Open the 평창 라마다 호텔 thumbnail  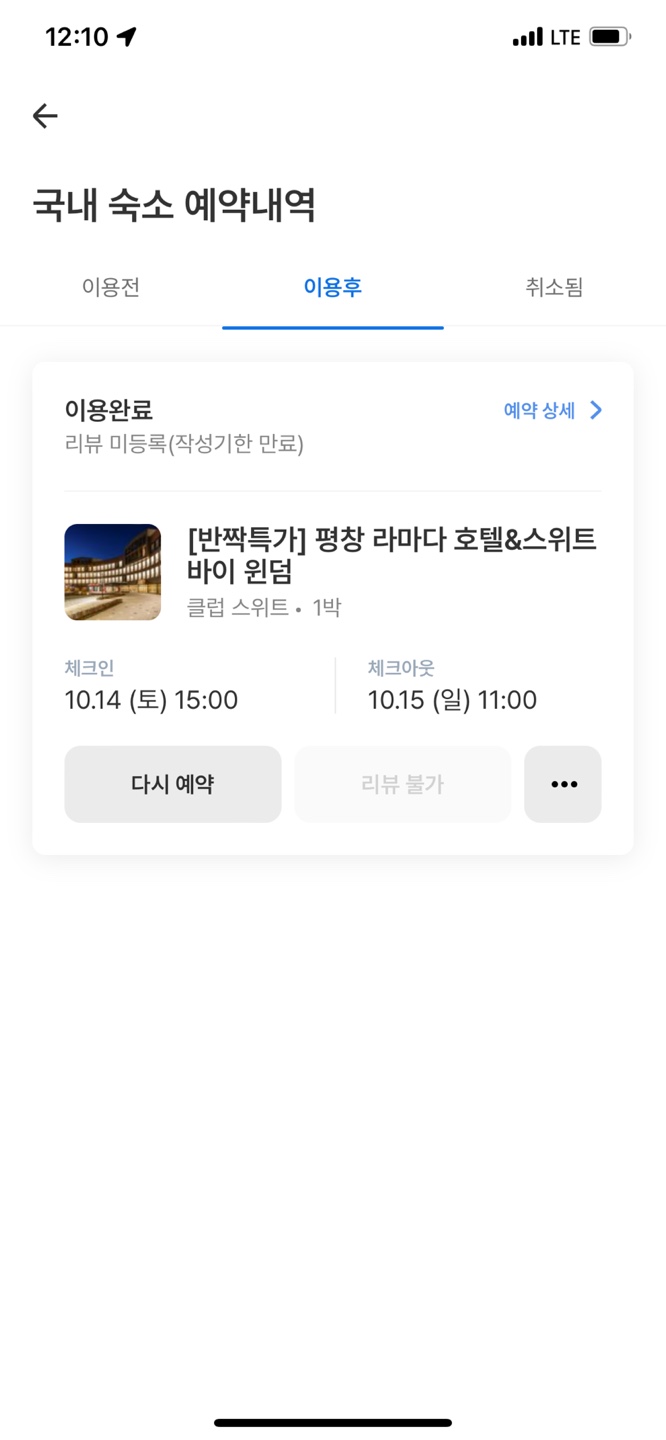pyautogui.click(x=113, y=572)
